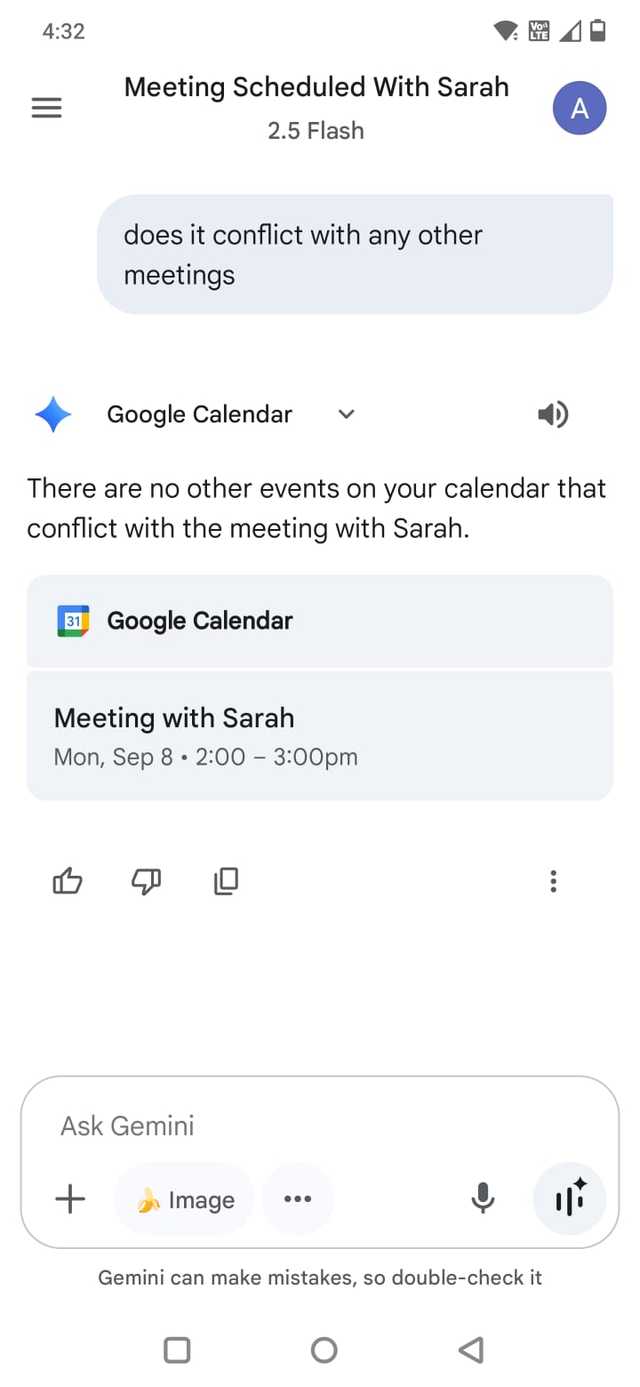640x1387 pixels.
Task: Show more tools via the three-dot chip
Action: 298,1199
